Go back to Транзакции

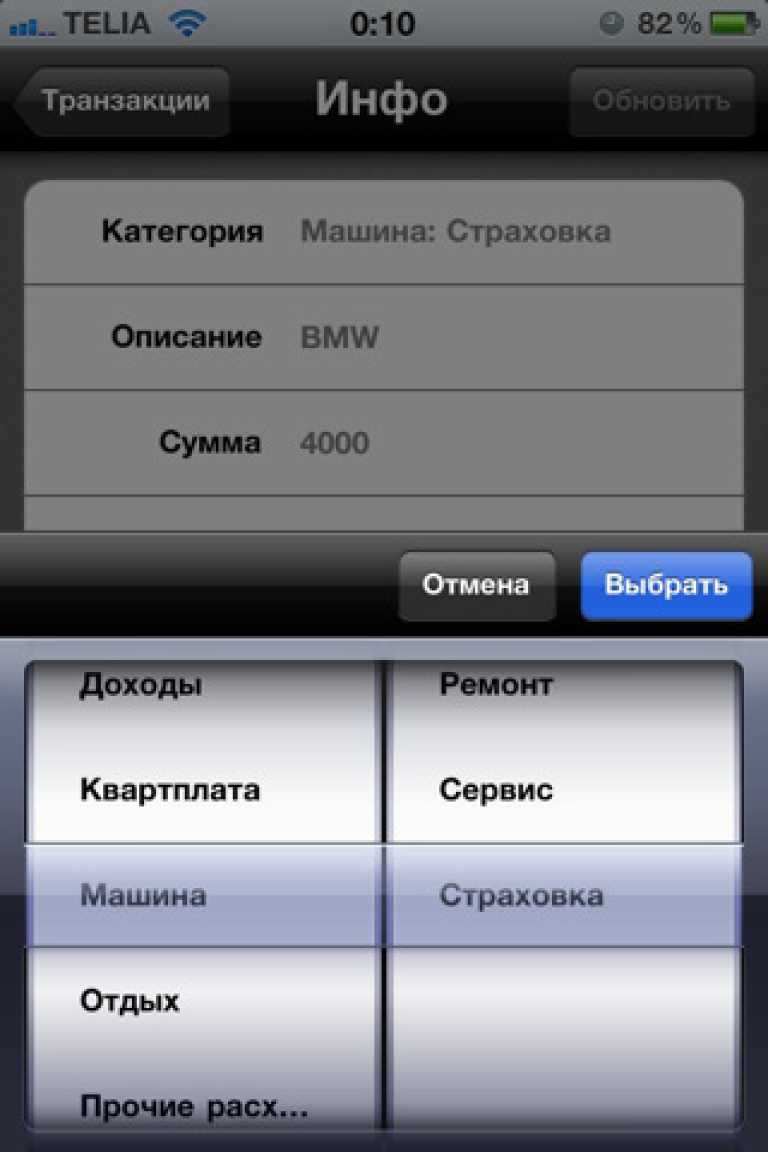click(x=122, y=101)
